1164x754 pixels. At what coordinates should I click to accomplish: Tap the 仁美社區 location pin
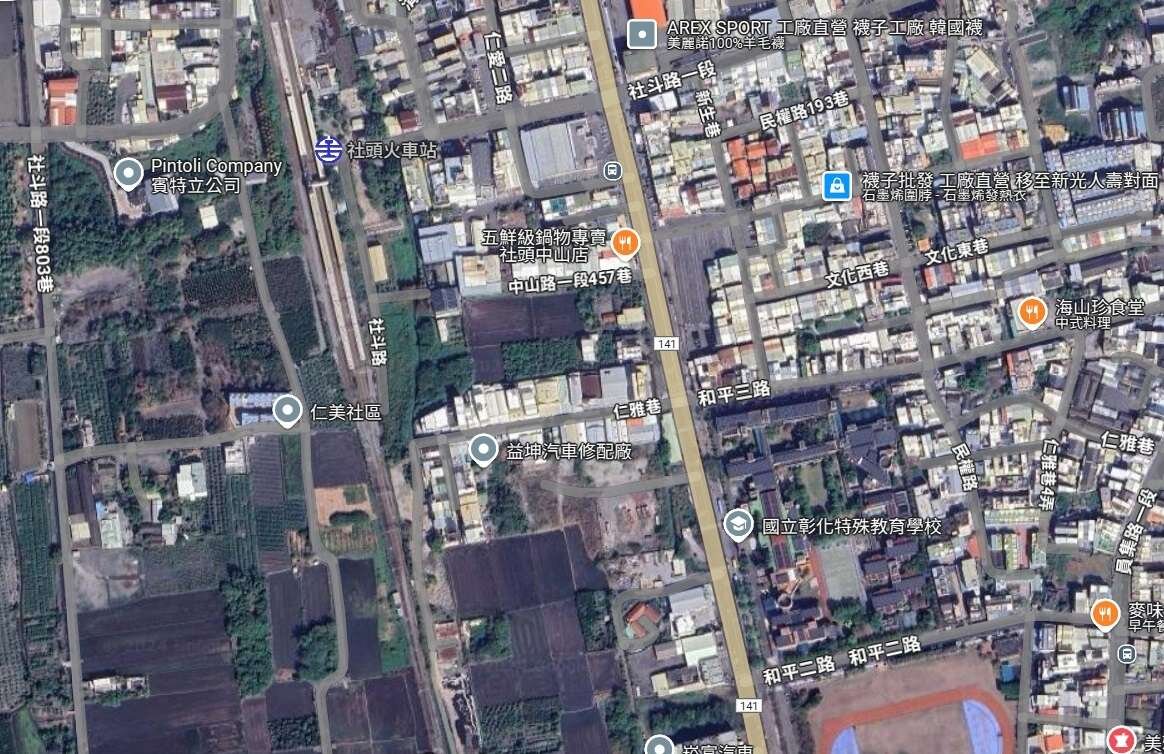[288, 411]
